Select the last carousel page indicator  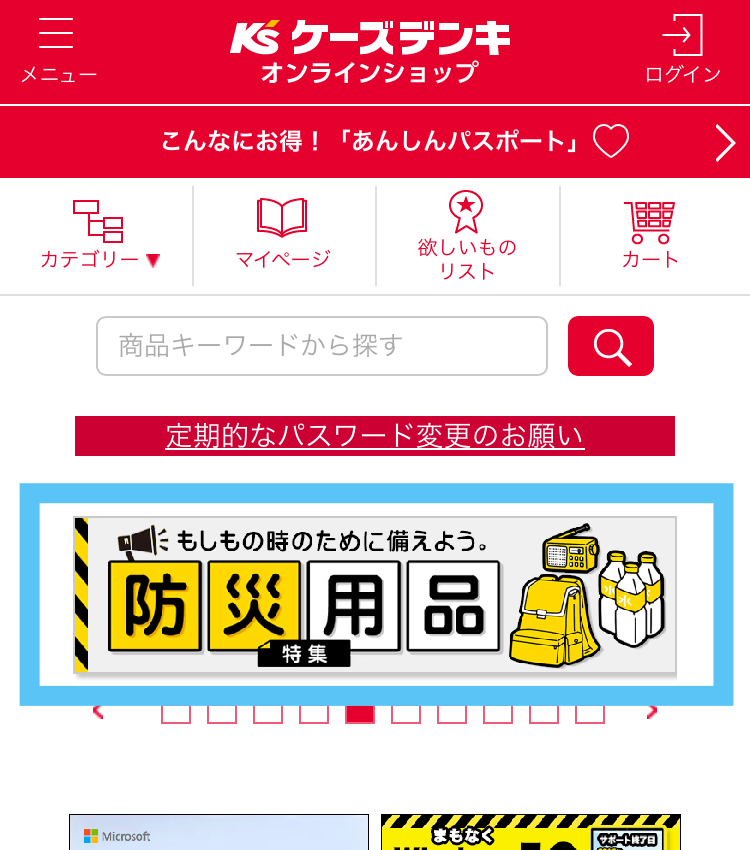click(590, 713)
